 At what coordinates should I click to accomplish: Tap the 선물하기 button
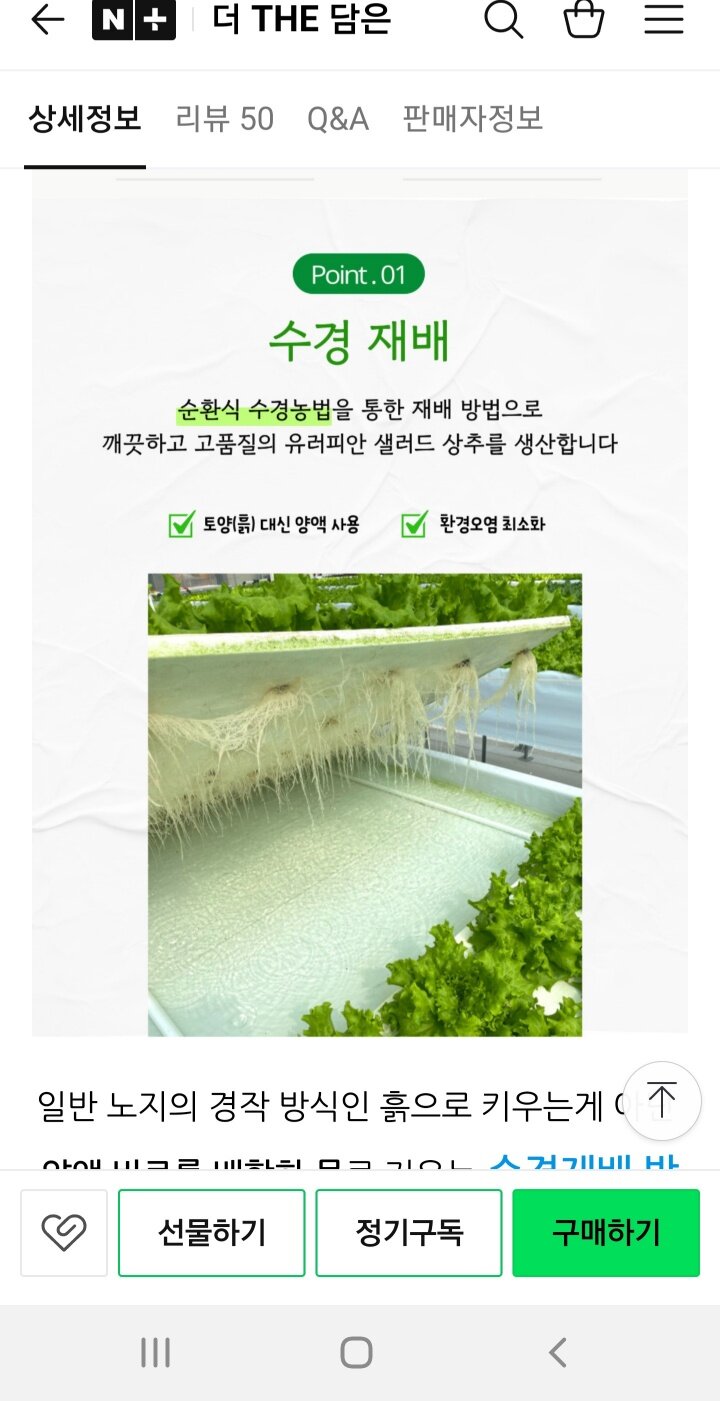tap(211, 1233)
